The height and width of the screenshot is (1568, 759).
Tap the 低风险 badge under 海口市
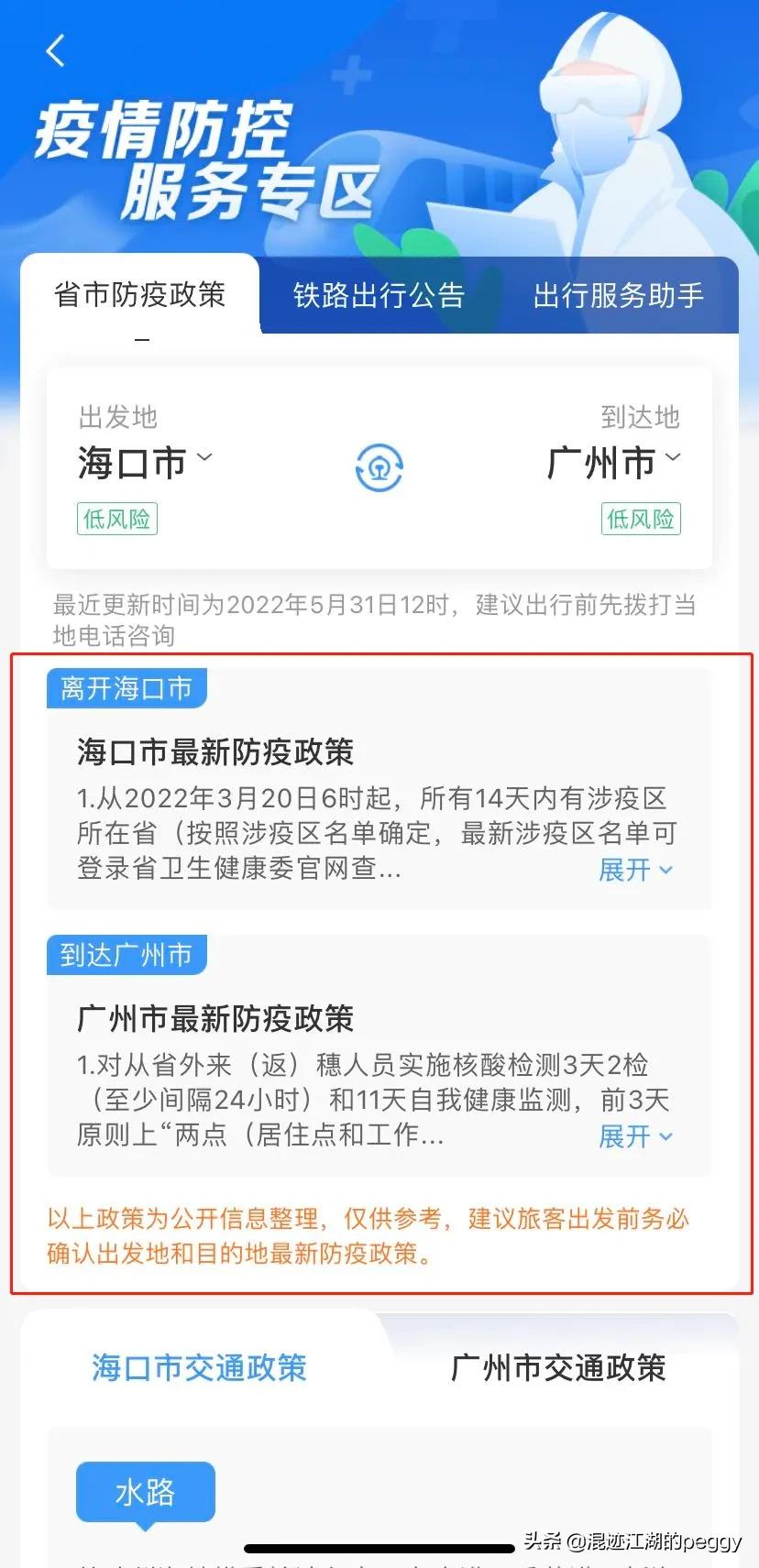pyautogui.click(x=115, y=519)
